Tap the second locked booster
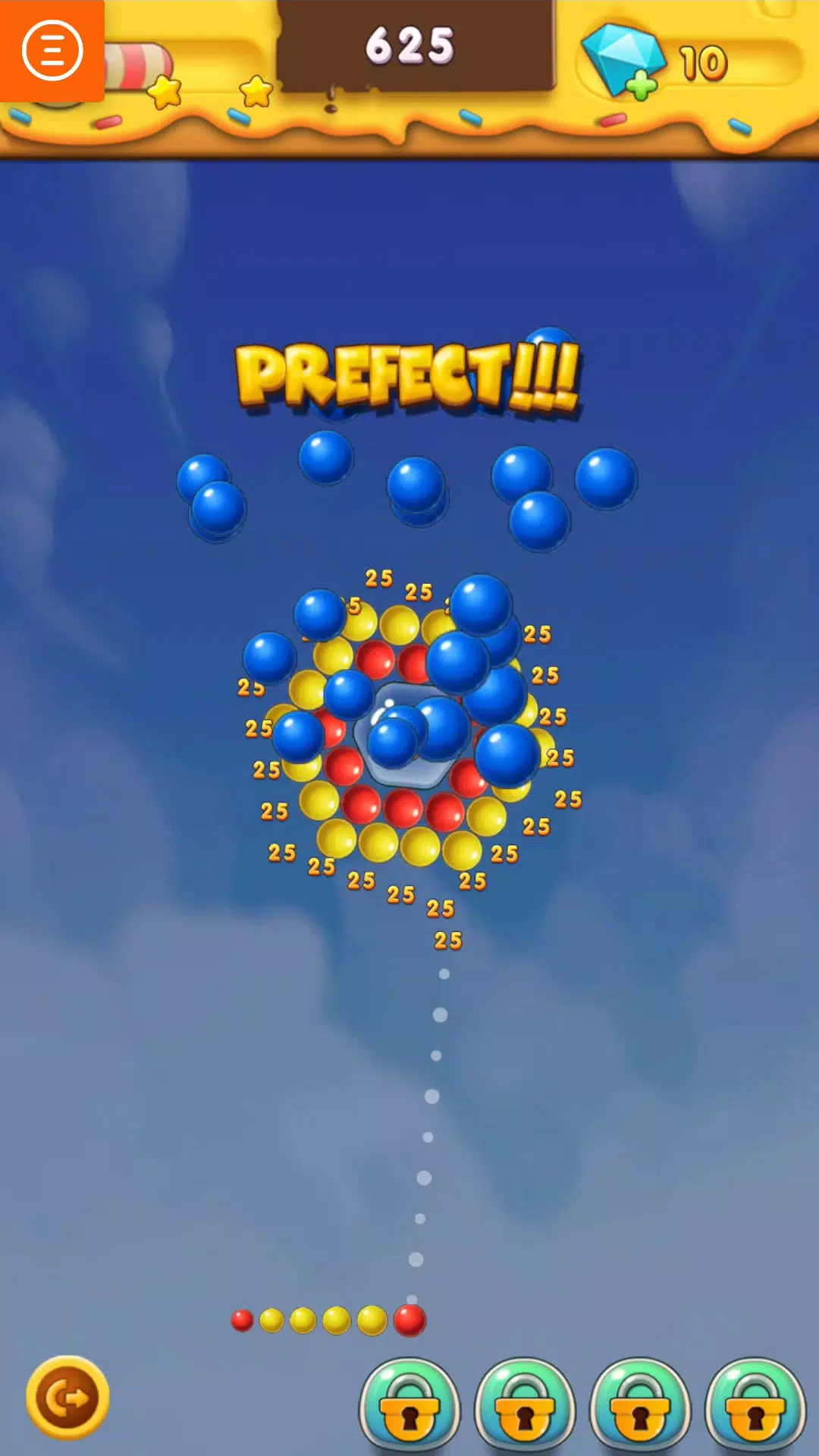The image size is (819, 1456). click(x=525, y=1404)
